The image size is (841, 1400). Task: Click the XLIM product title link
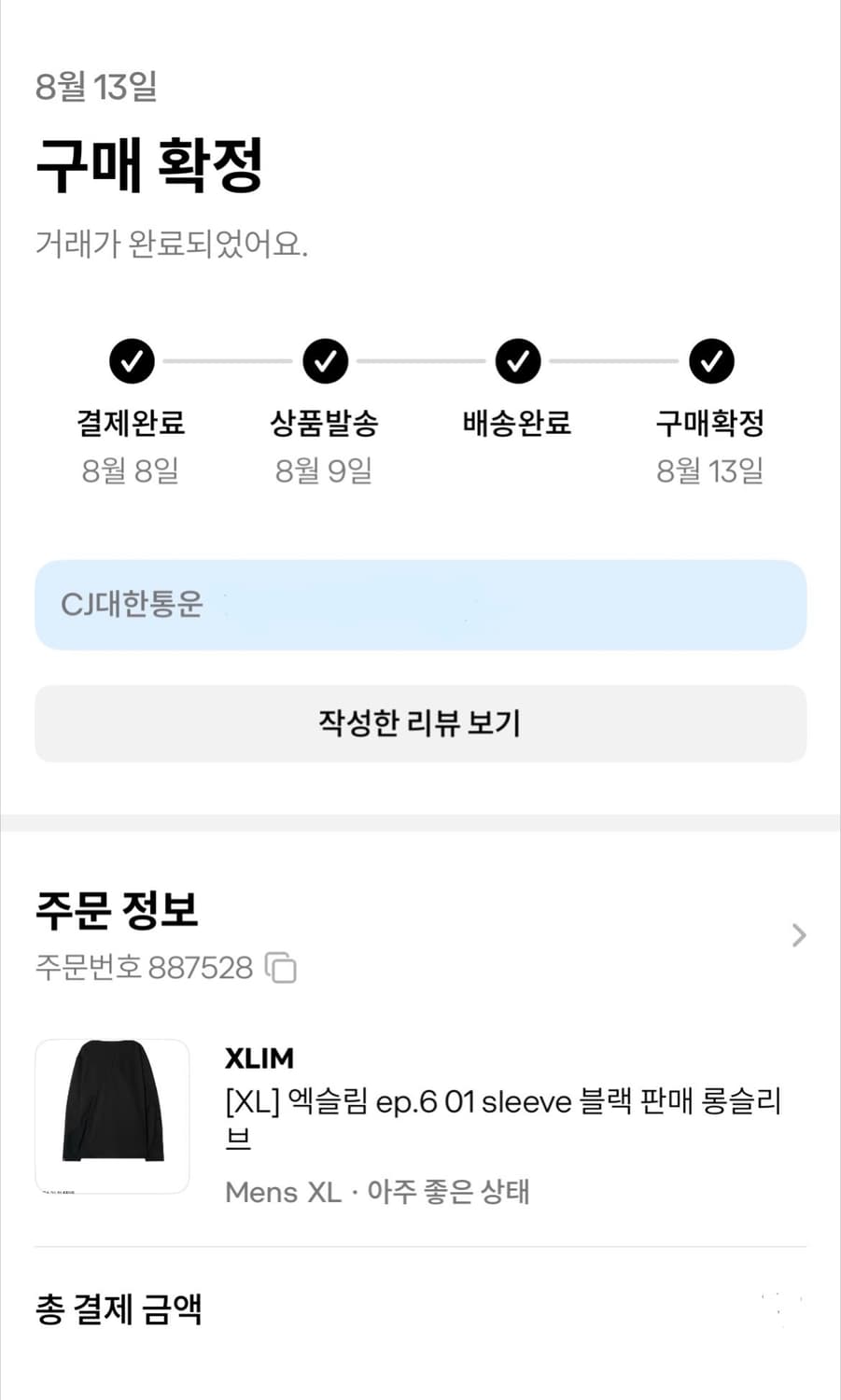260,1057
